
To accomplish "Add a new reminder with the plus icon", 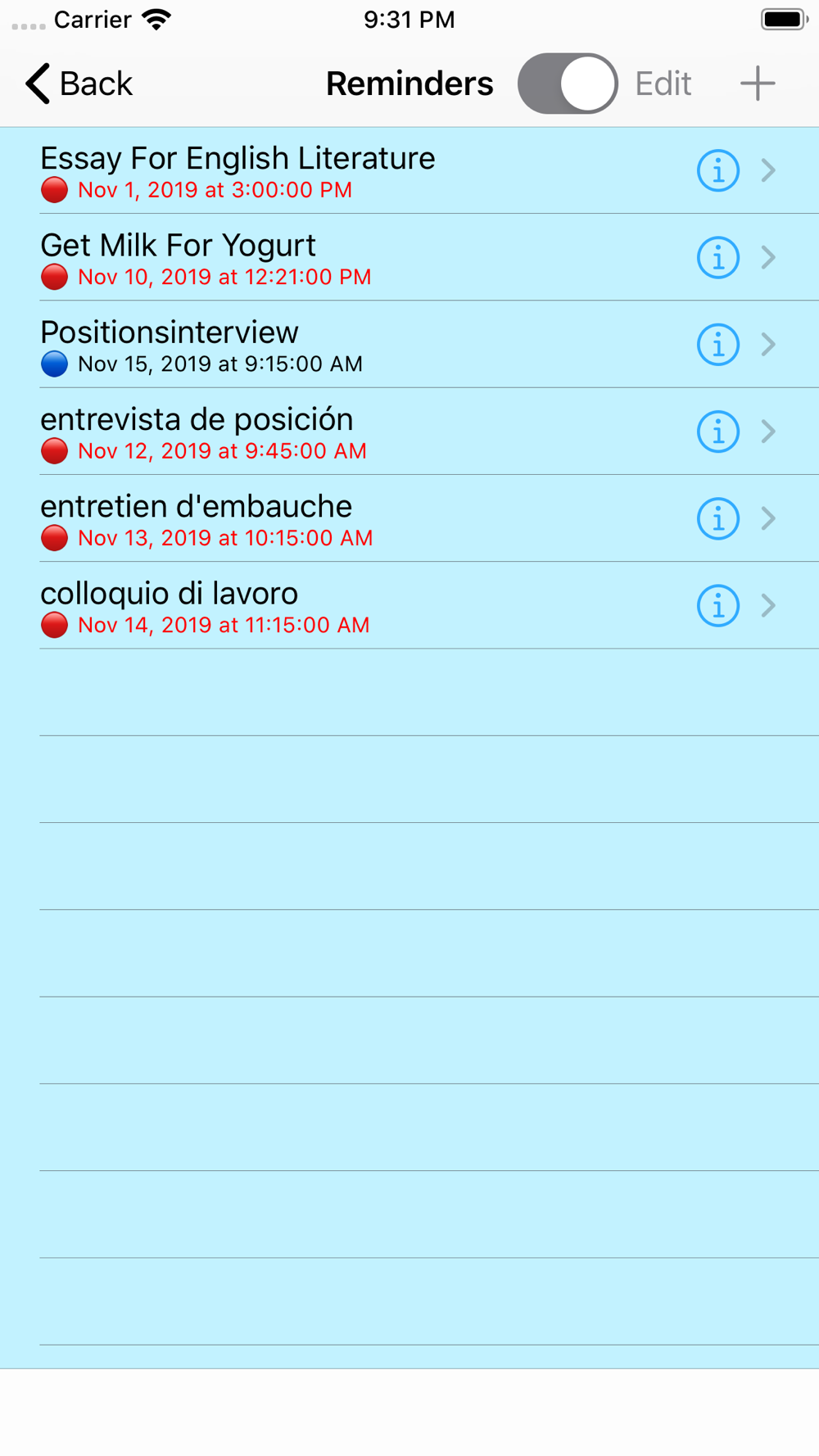I will [x=758, y=84].
